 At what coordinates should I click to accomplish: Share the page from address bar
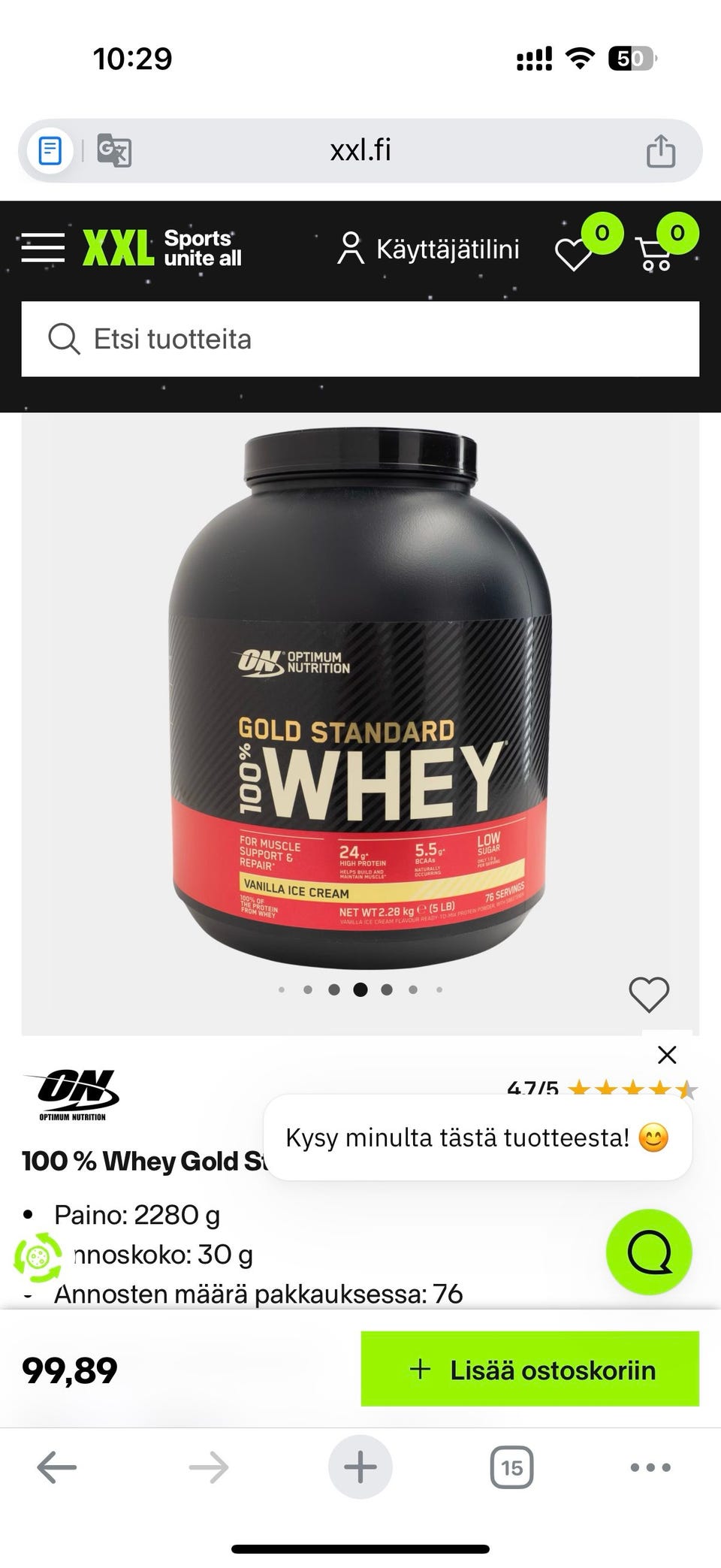pos(661,150)
